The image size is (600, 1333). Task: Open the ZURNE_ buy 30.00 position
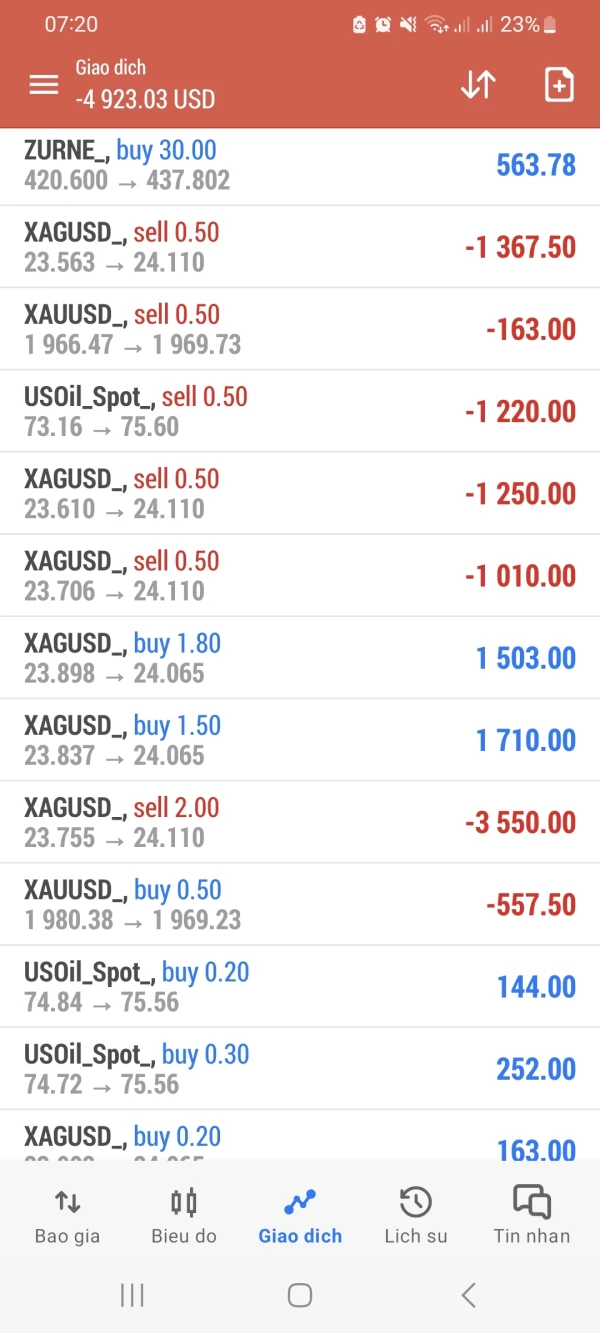tap(300, 166)
